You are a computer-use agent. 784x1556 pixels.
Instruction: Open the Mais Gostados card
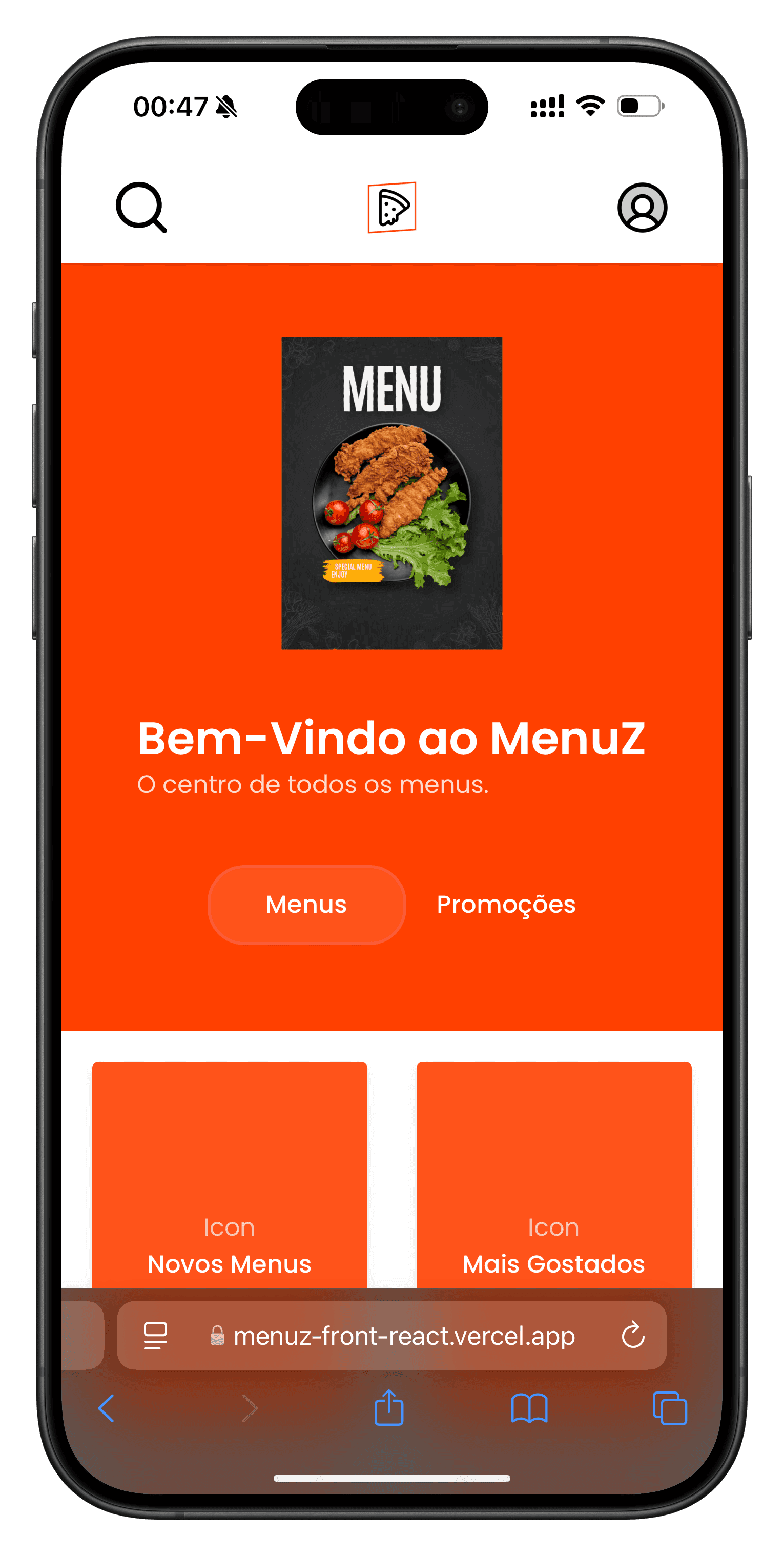tap(554, 1175)
